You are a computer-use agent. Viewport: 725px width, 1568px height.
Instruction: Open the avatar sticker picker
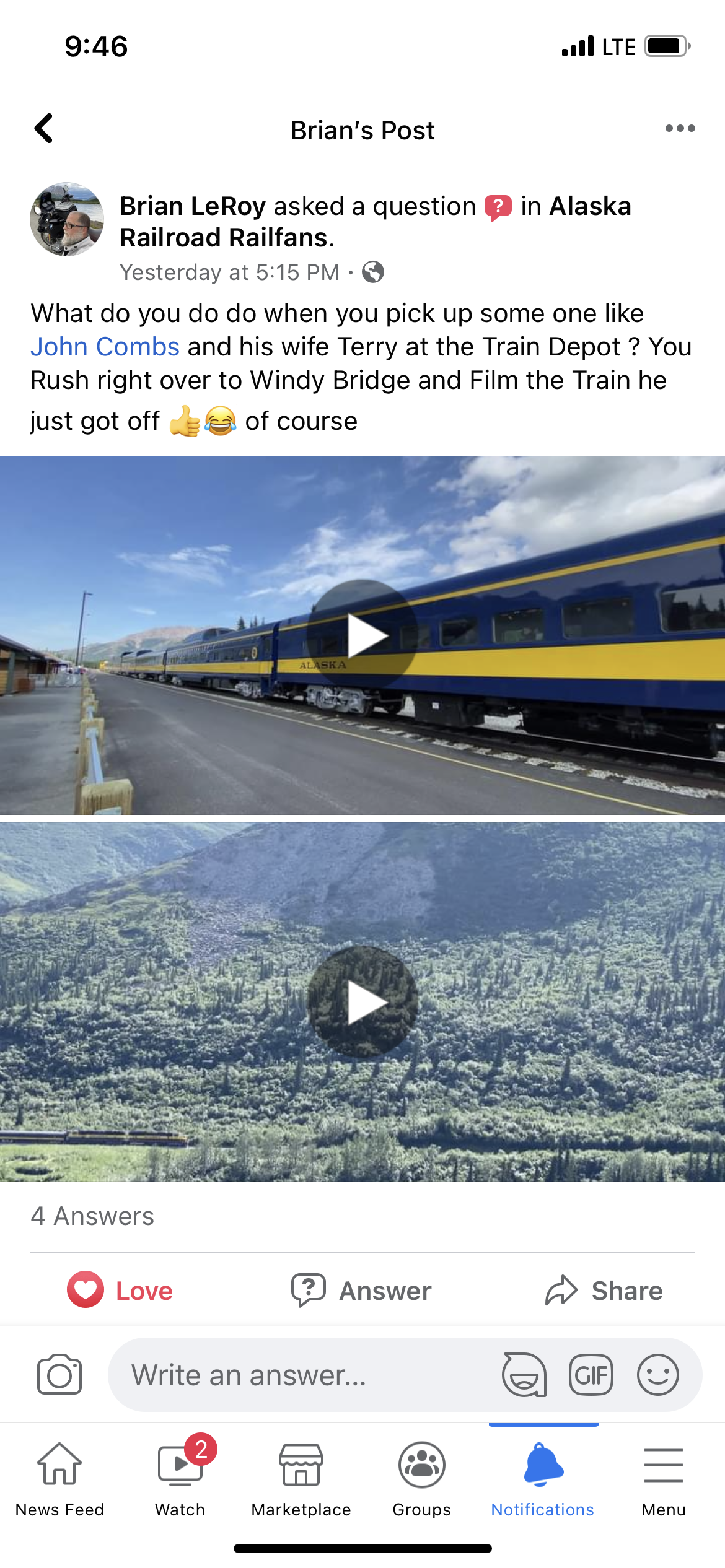[x=524, y=1375]
